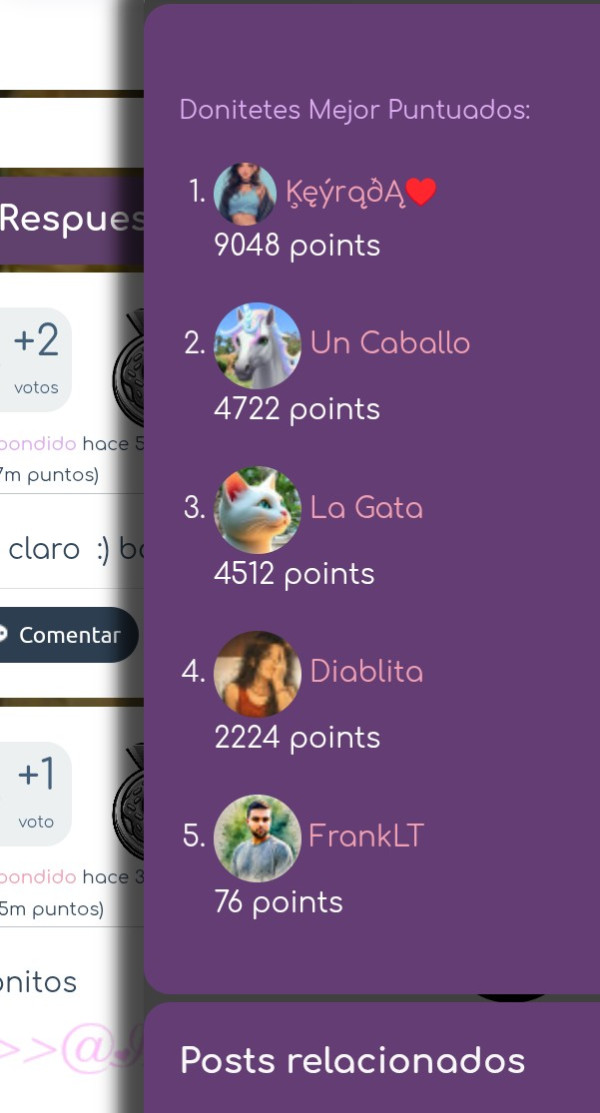The height and width of the screenshot is (1113, 600).
Task: Open Un Caballo's profile link
Action: (390, 343)
